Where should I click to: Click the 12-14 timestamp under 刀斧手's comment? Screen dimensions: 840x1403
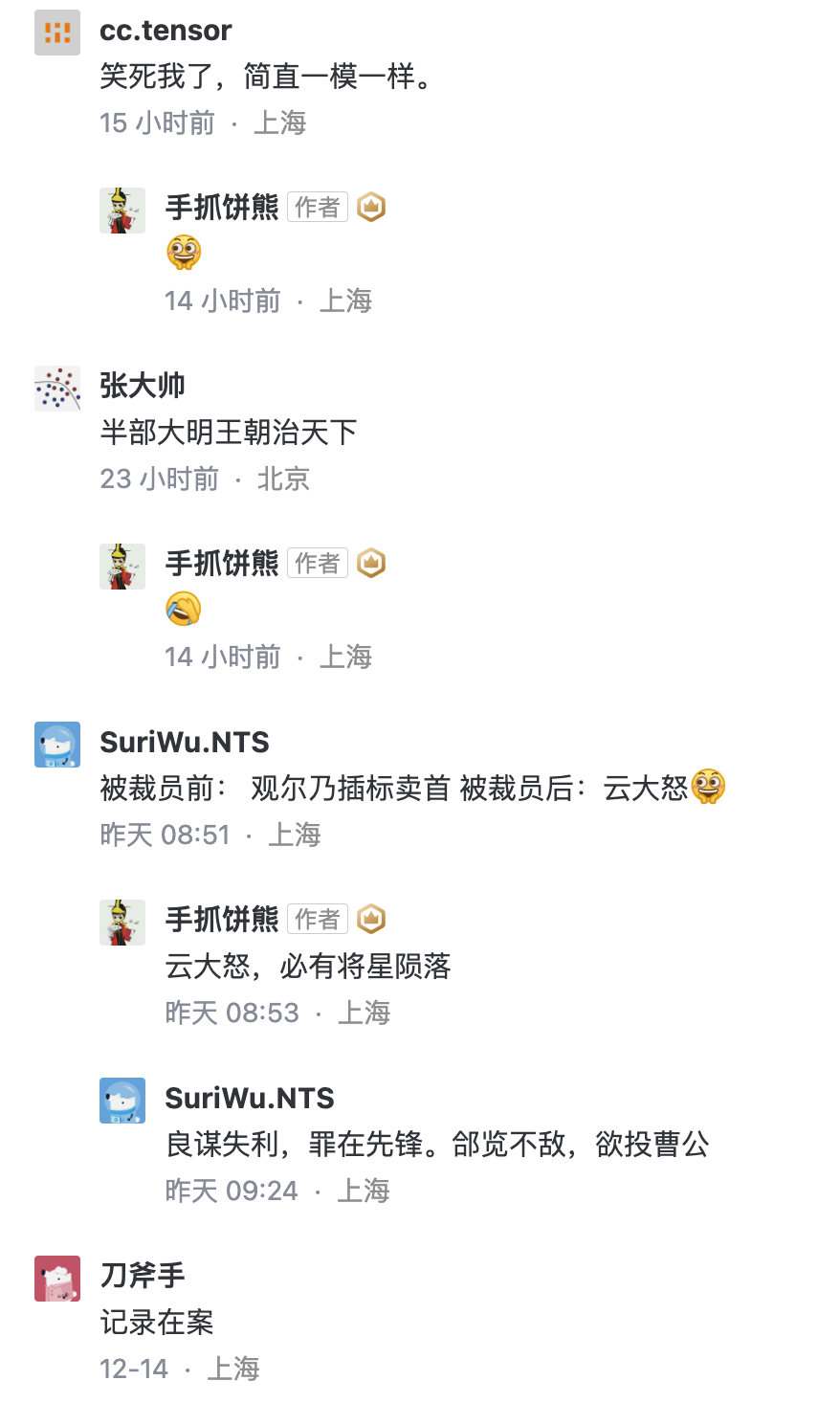click(134, 1369)
